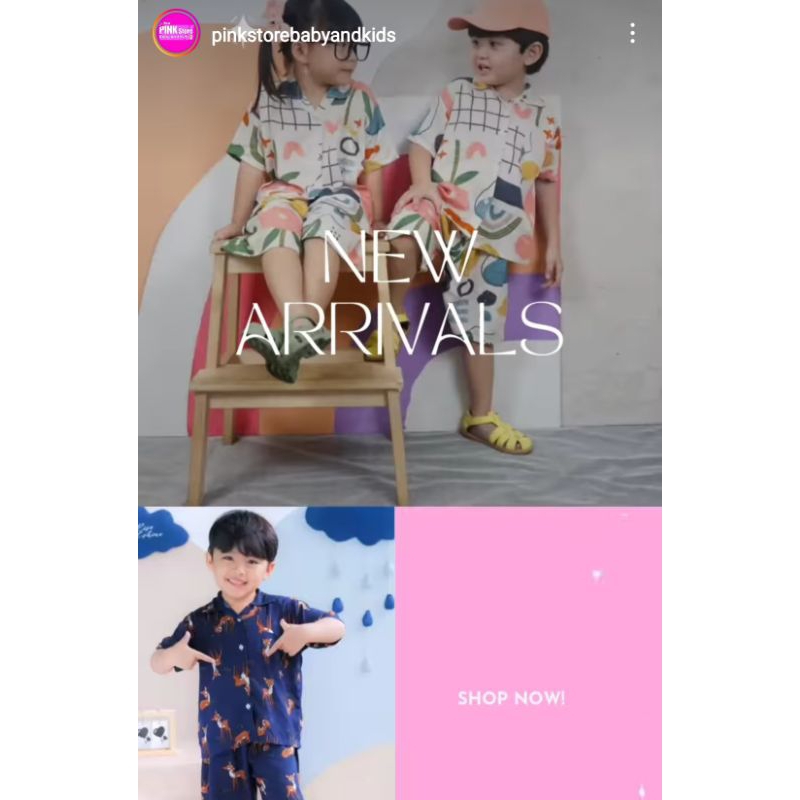Open the story options overflow menu

[632, 33]
